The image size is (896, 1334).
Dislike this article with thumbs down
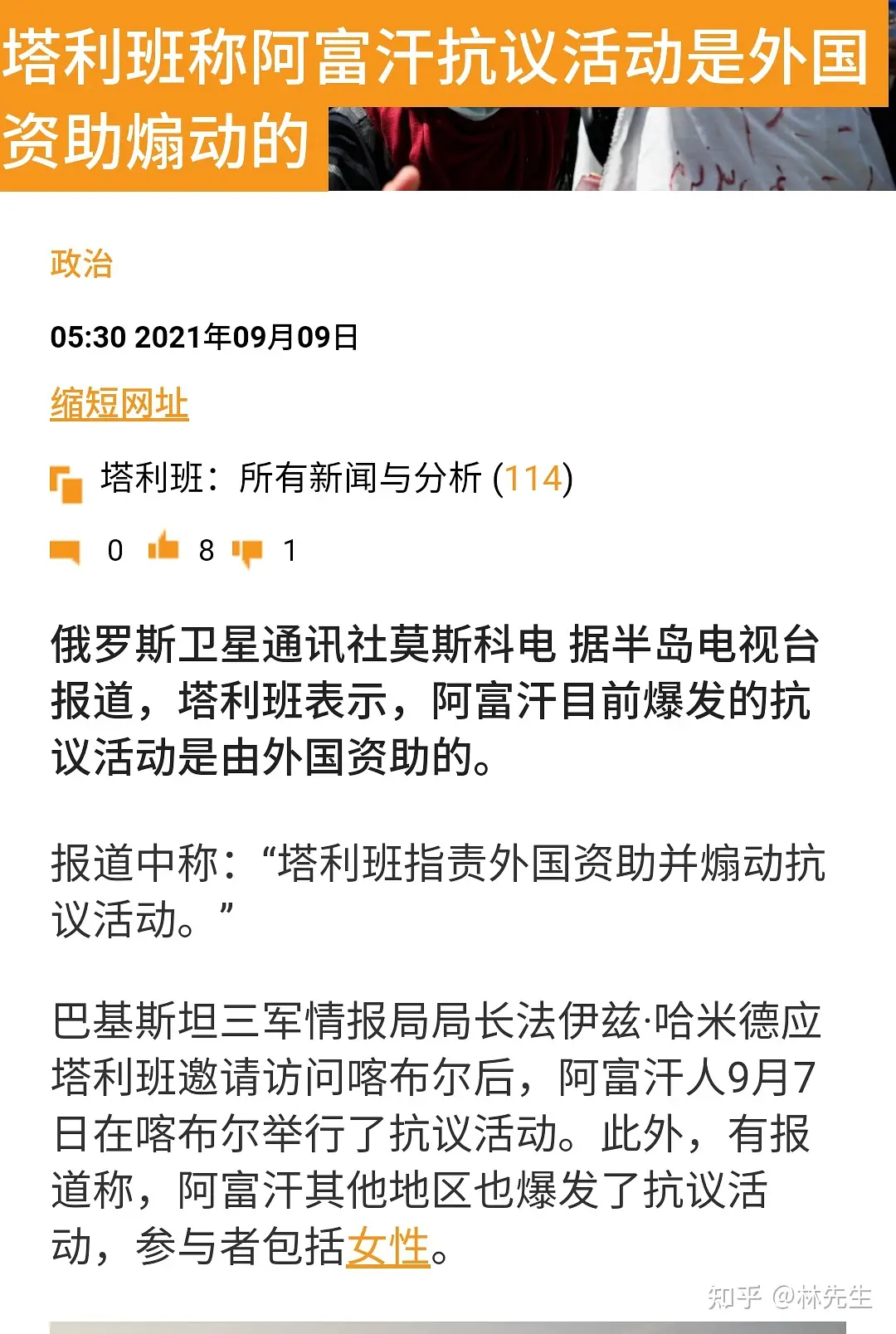(x=247, y=552)
